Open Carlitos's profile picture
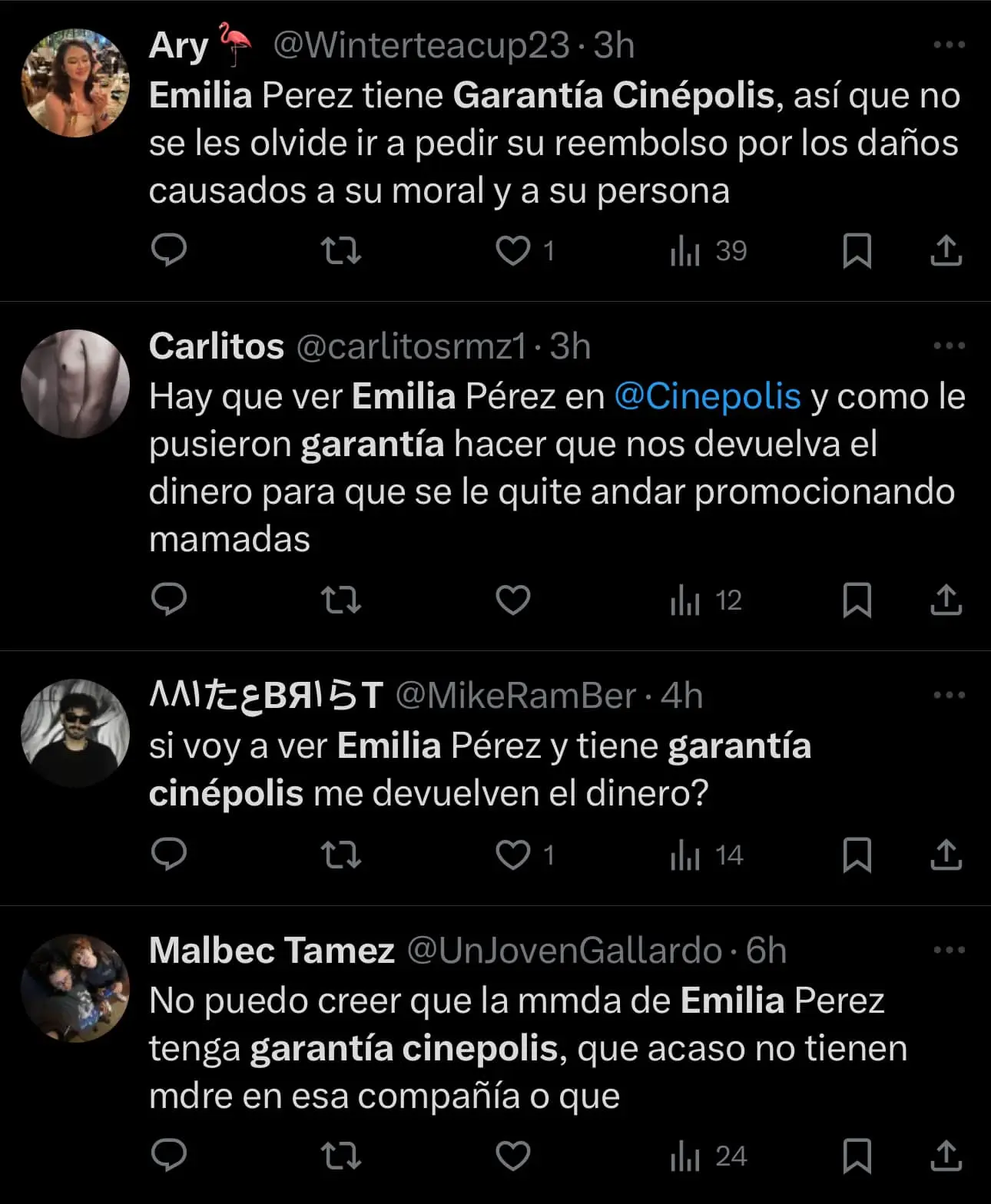The width and height of the screenshot is (991, 1204). [75, 384]
